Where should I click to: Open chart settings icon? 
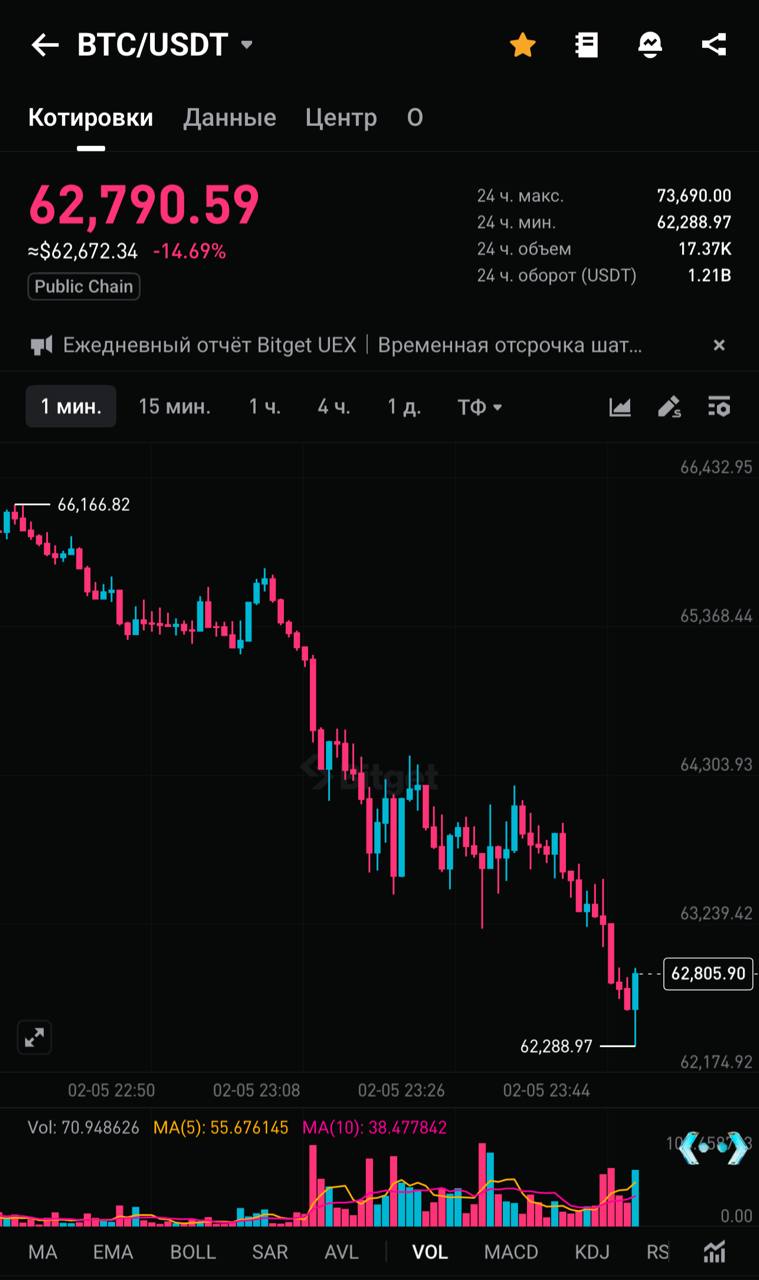(719, 407)
